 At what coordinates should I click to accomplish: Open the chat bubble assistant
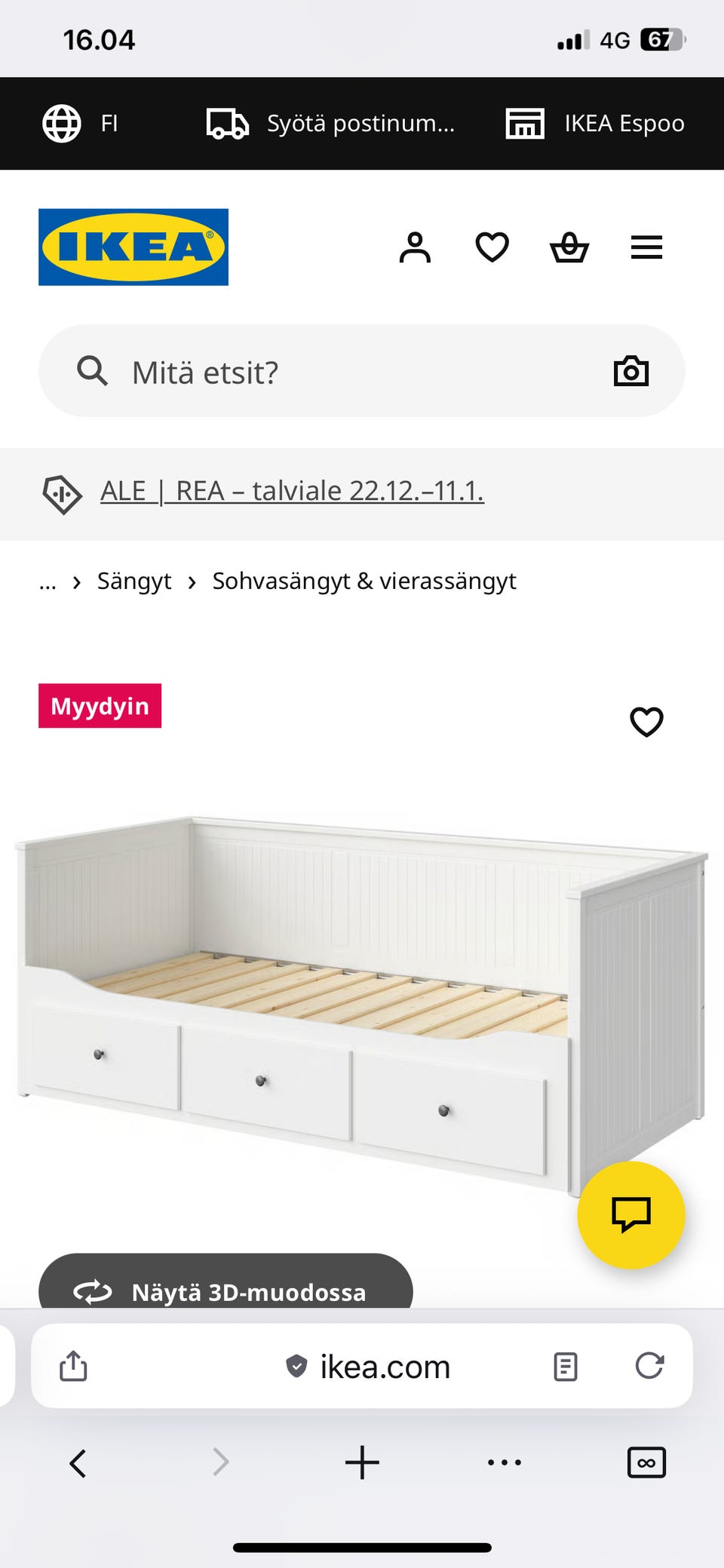pyautogui.click(x=631, y=1214)
